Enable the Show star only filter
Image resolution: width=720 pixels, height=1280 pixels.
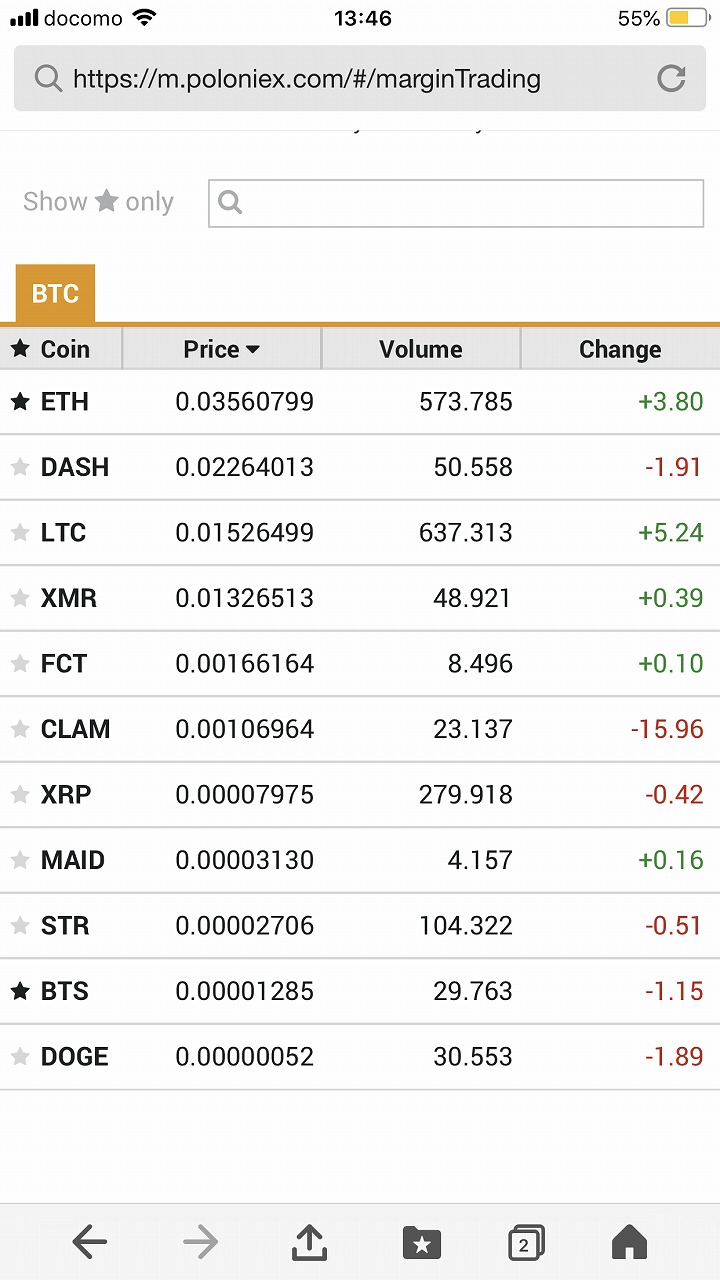point(98,202)
